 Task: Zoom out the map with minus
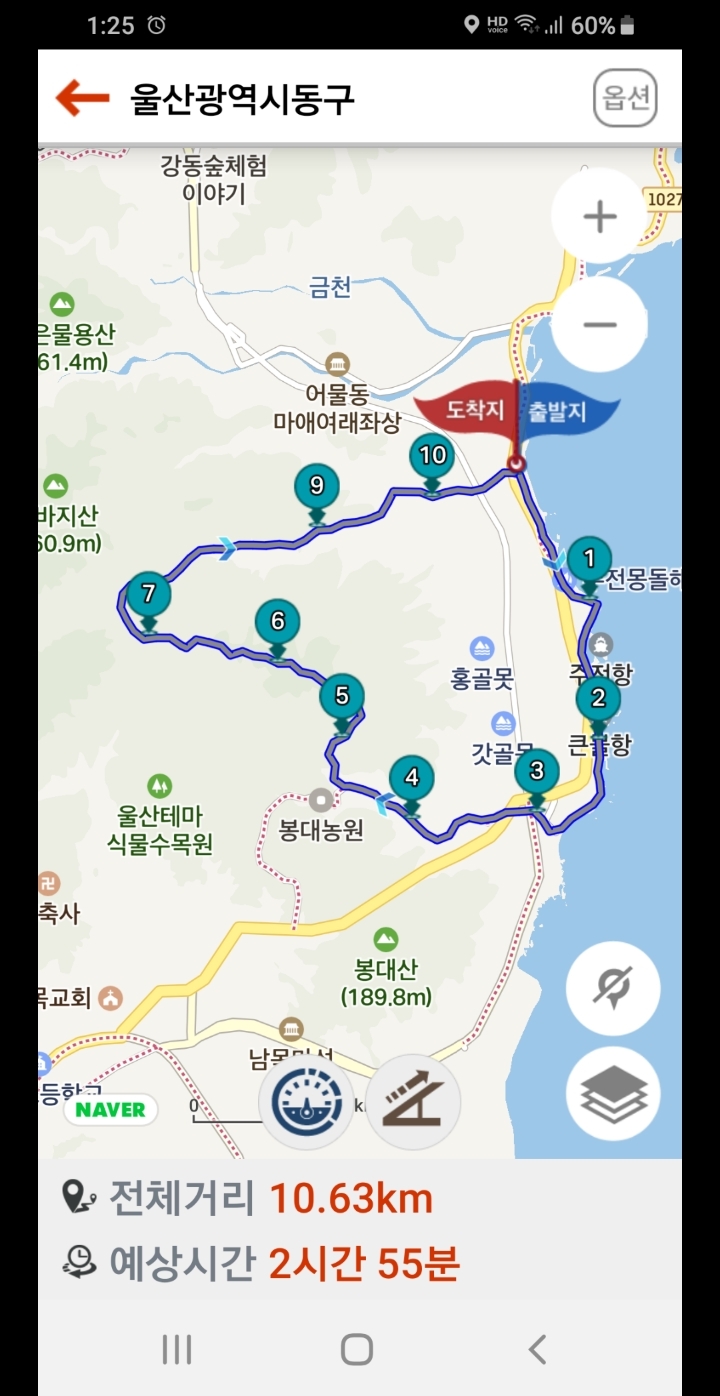click(x=600, y=325)
